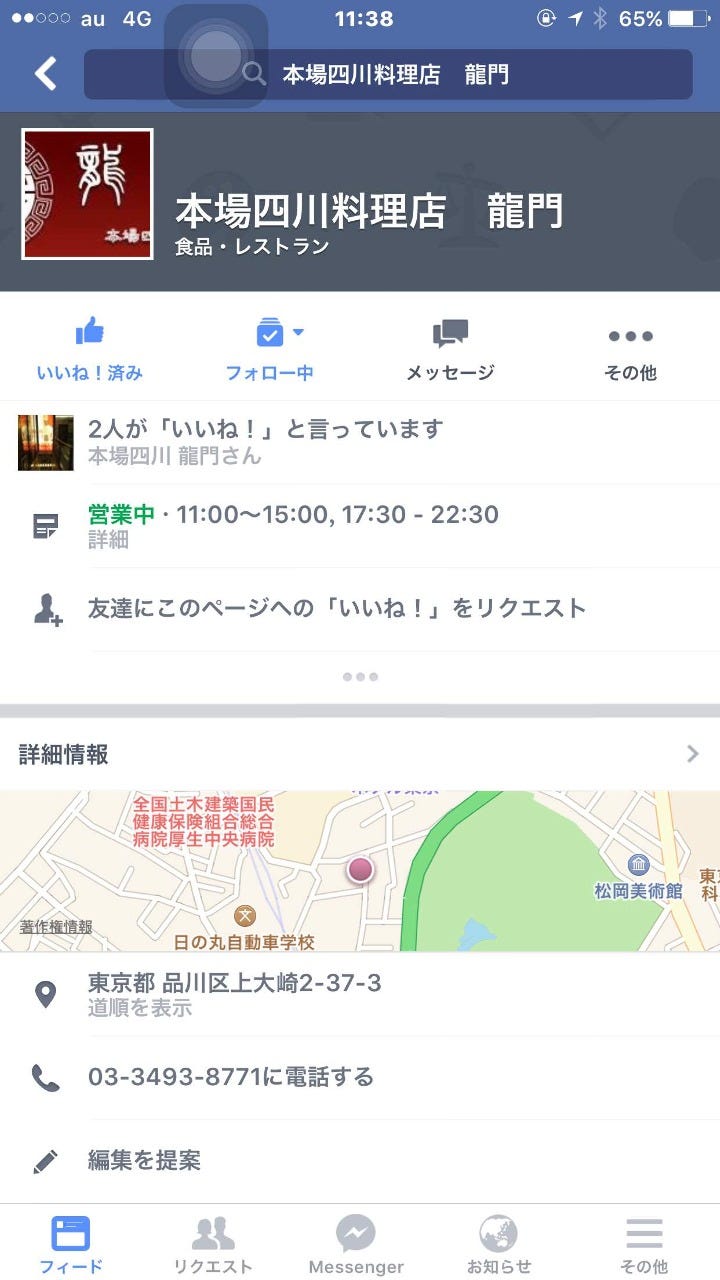Go back using the top-left arrow

[x=45, y=74]
